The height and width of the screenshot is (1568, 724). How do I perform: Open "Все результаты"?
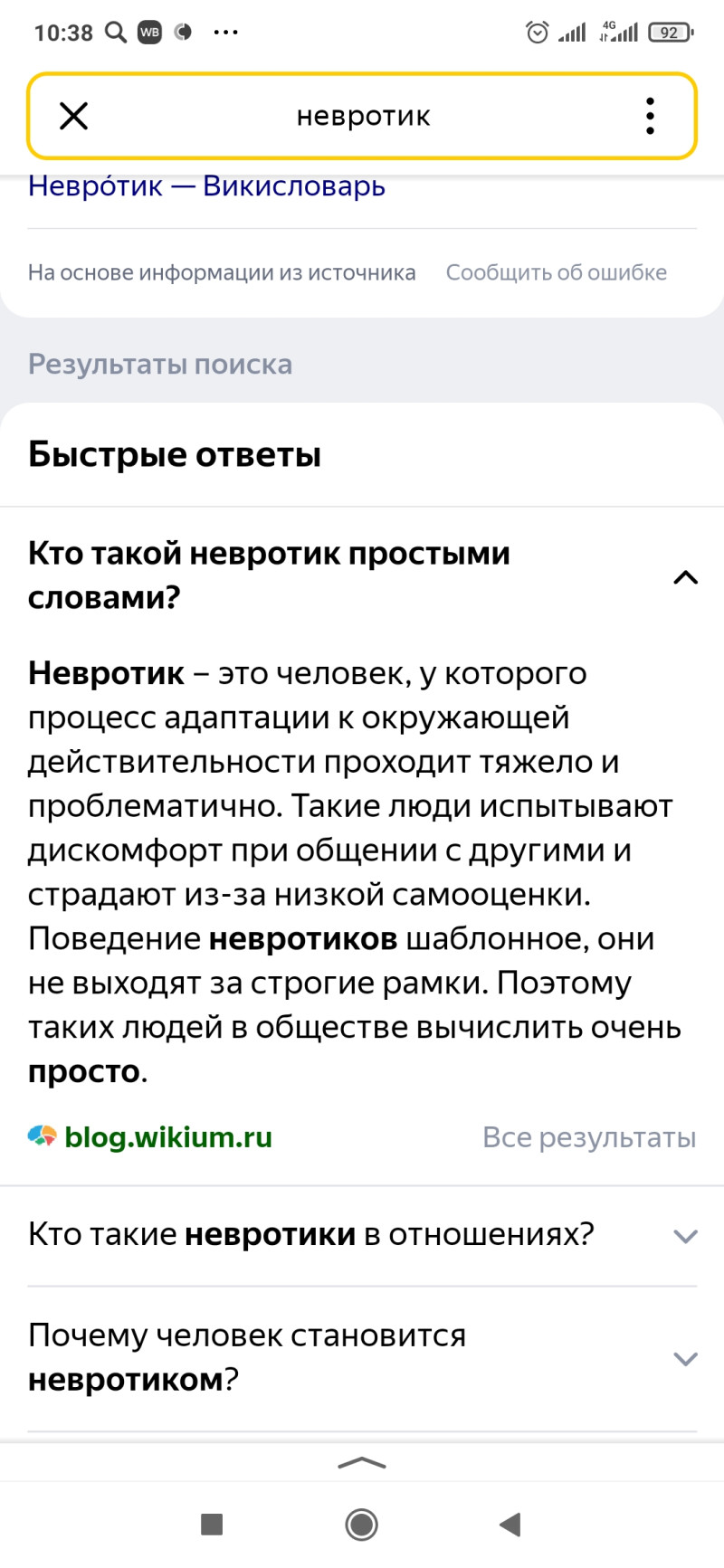pos(588,1136)
